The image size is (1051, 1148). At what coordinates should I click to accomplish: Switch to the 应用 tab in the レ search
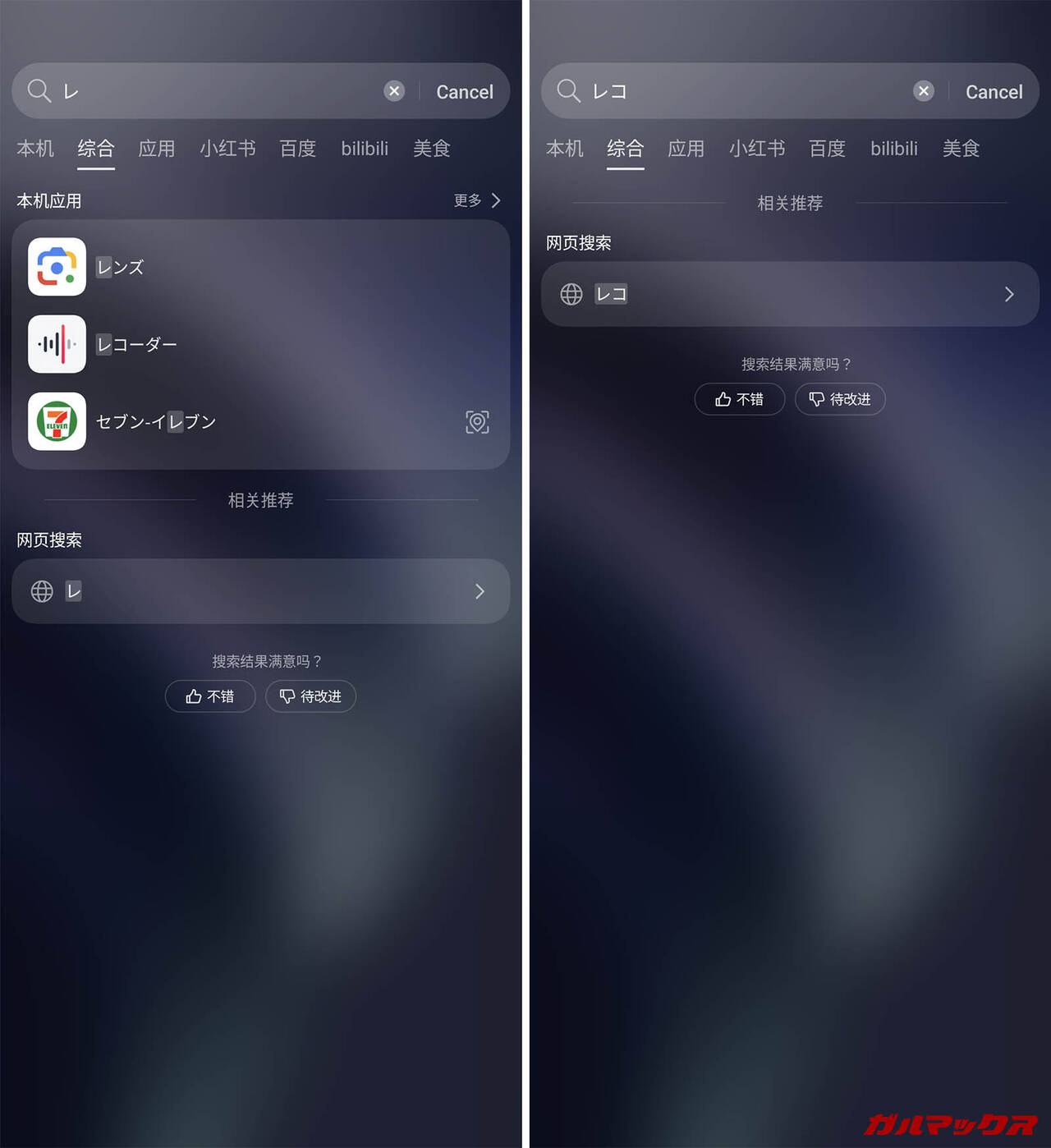[x=156, y=149]
